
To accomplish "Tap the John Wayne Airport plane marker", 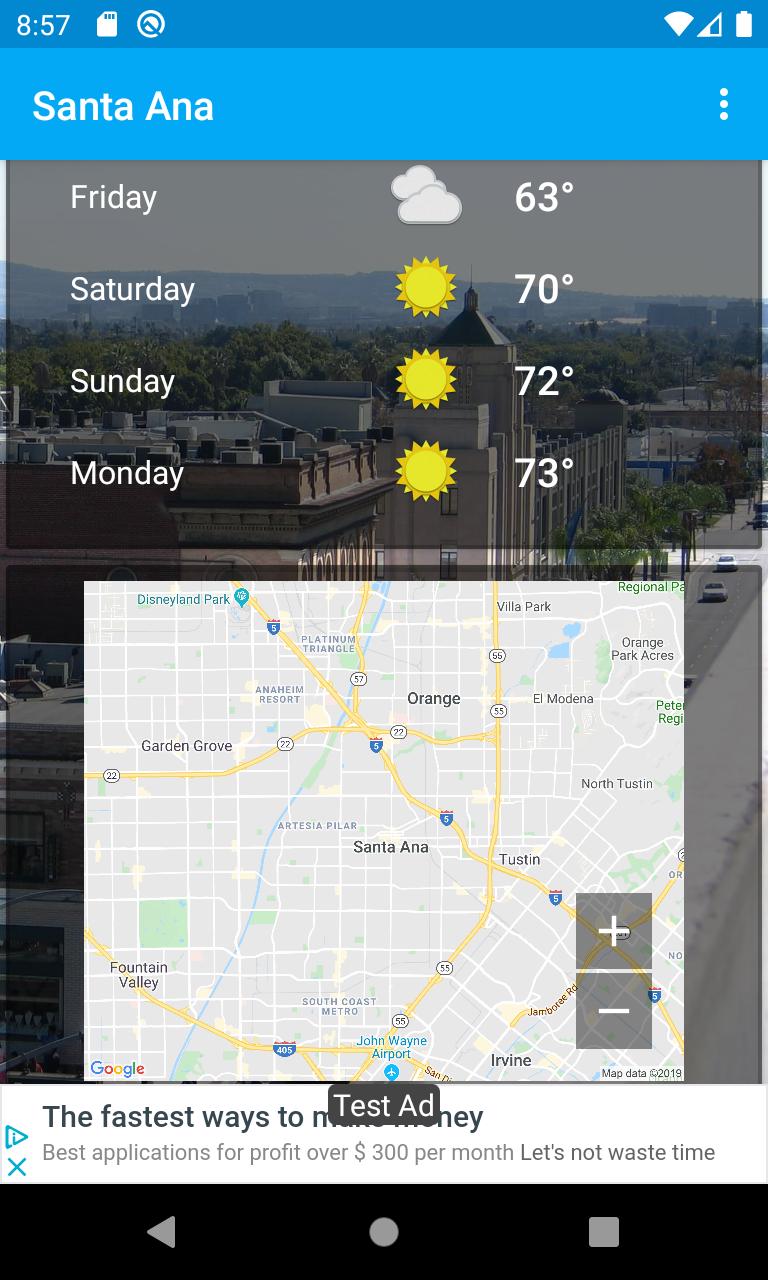I will 390,1074.
